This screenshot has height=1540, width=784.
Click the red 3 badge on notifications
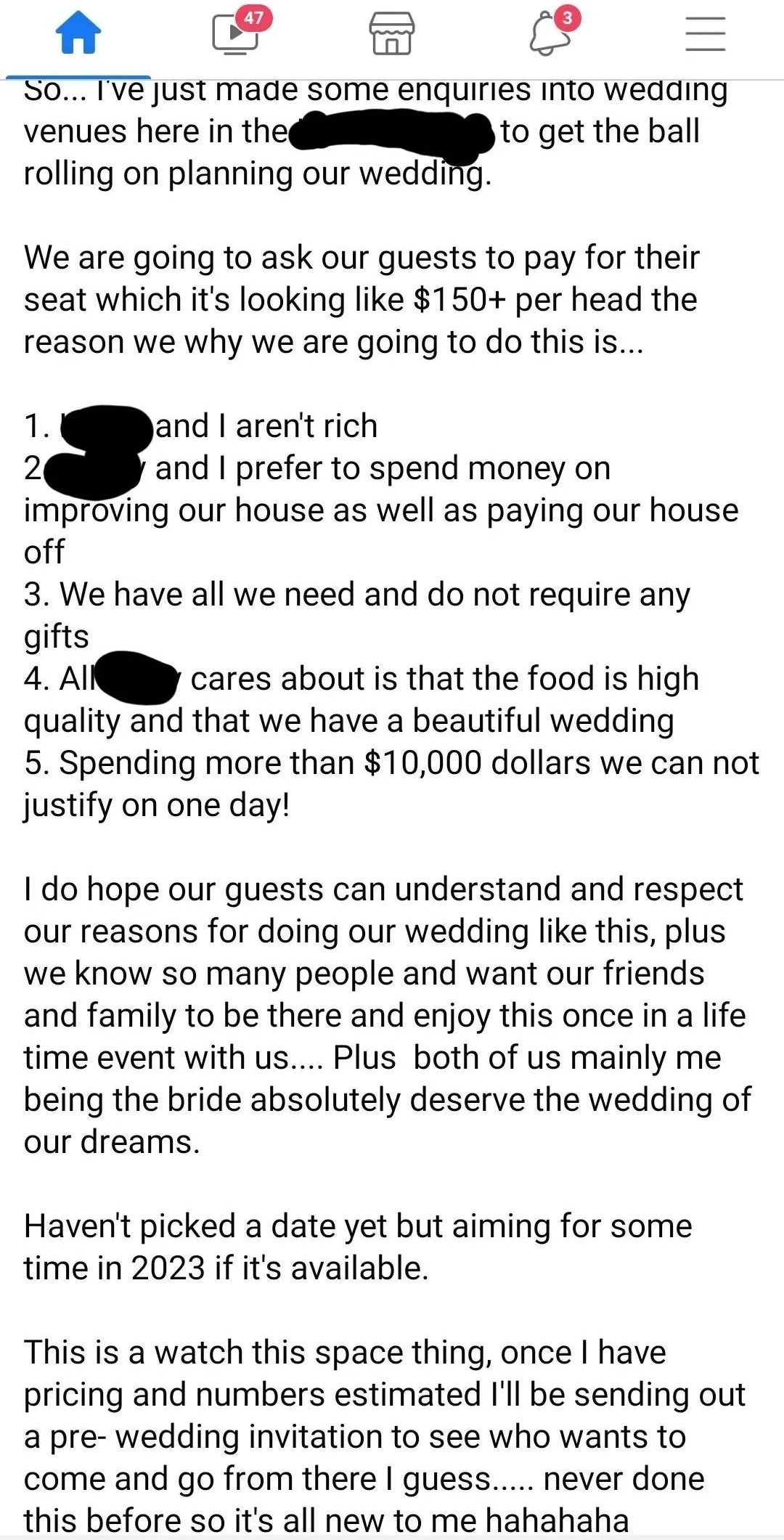coord(568,17)
